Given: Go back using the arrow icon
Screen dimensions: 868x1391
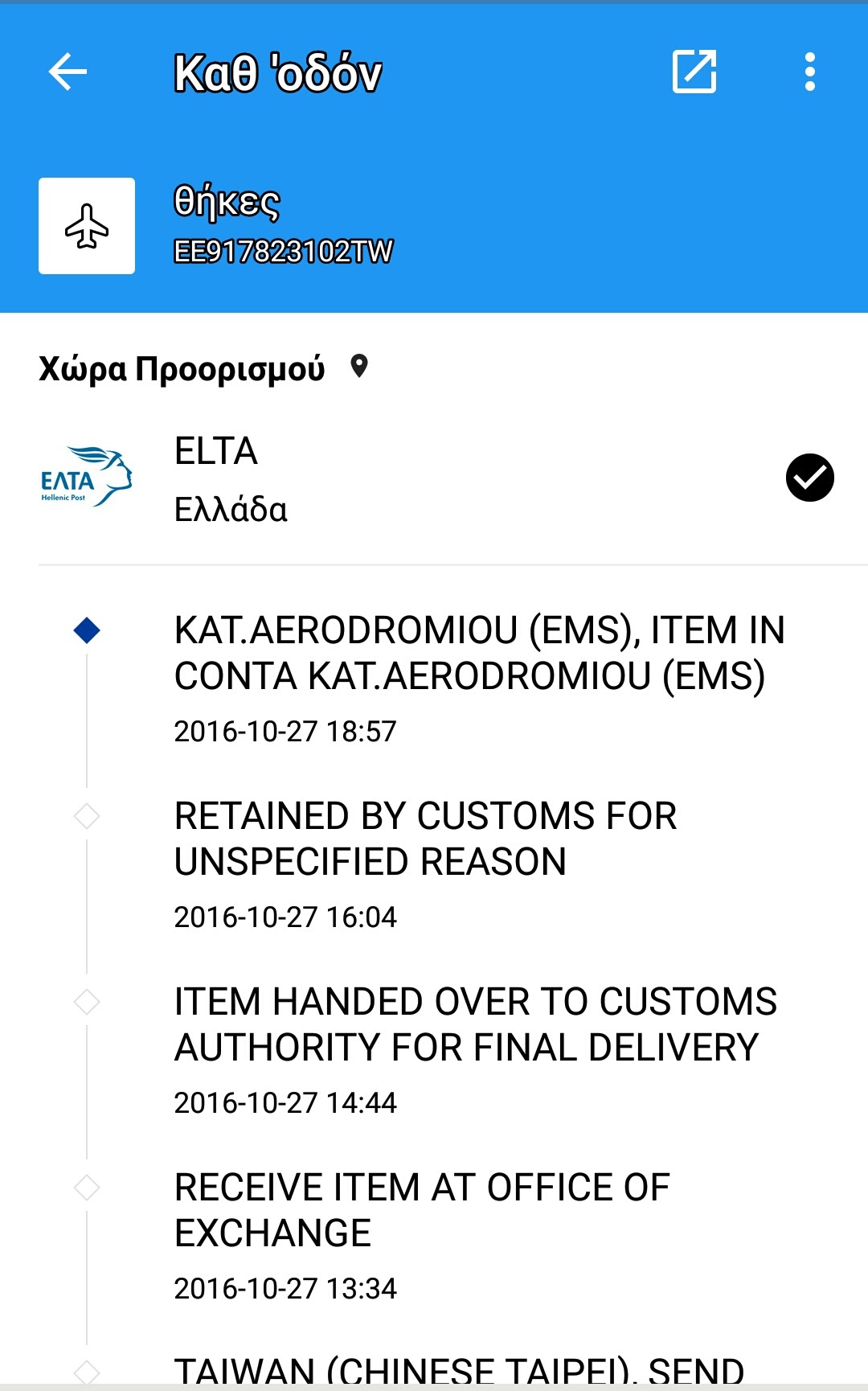Looking at the screenshot, I should coord(68,72).
